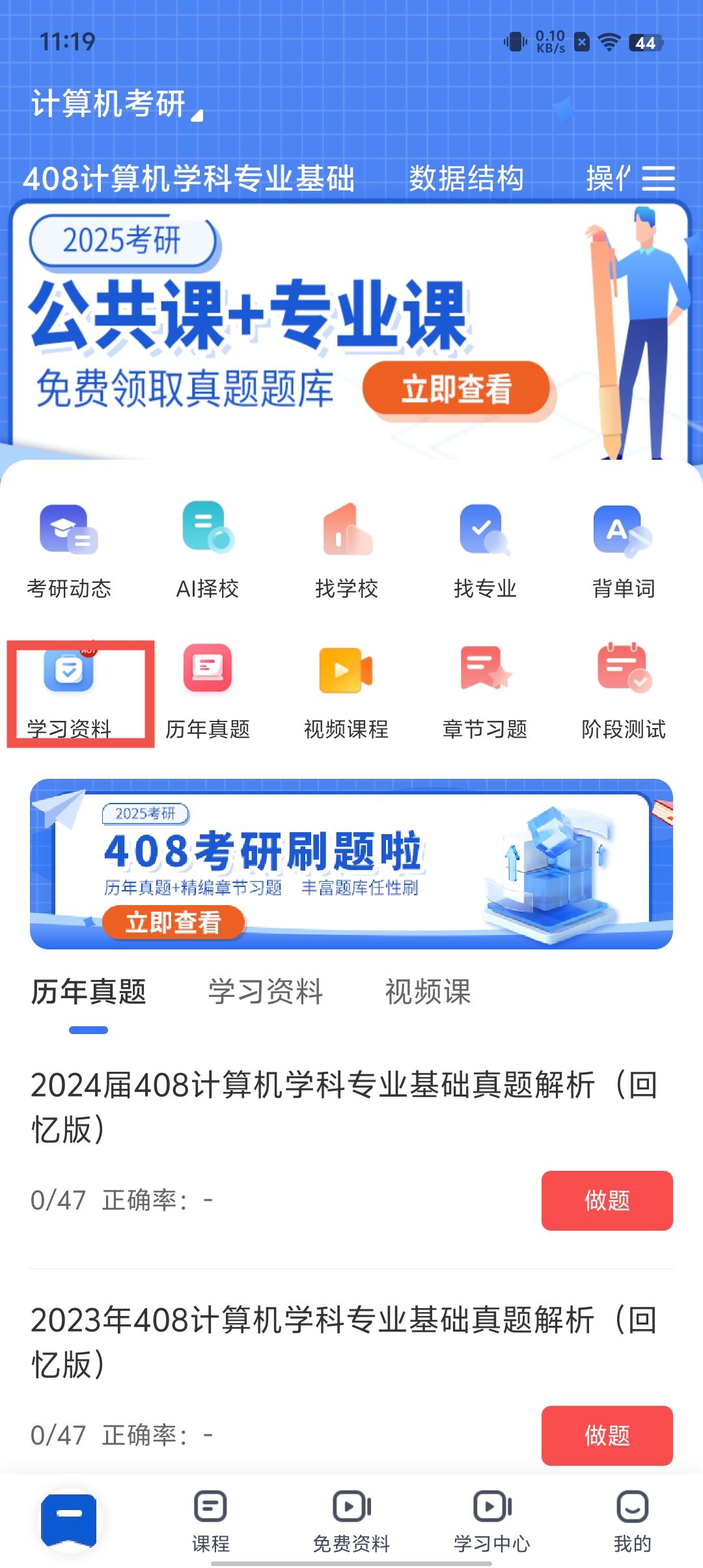Open 找专业
703x1568 pixels.
tap(485, 550)
